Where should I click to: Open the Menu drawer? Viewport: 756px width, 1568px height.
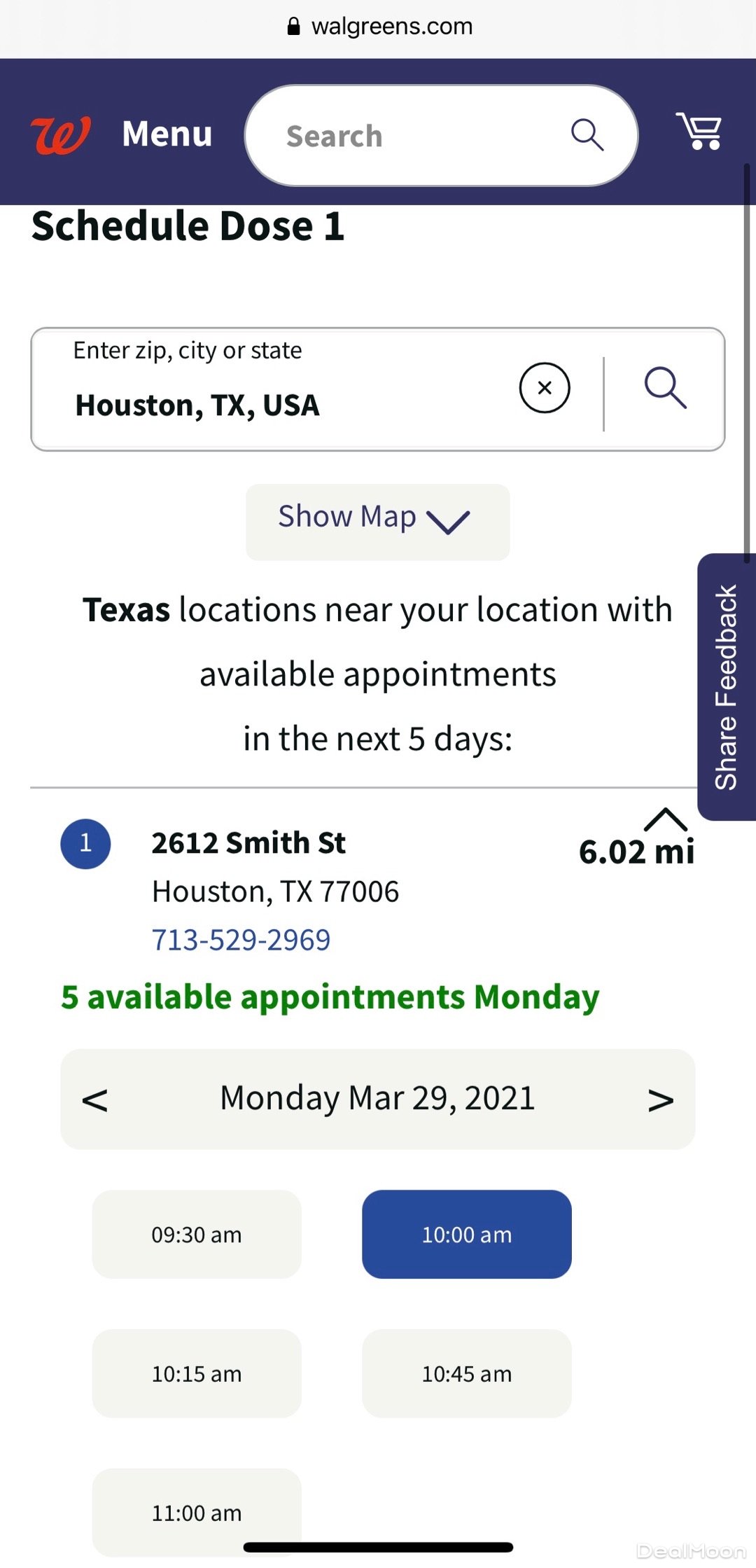tap(167, 134)
